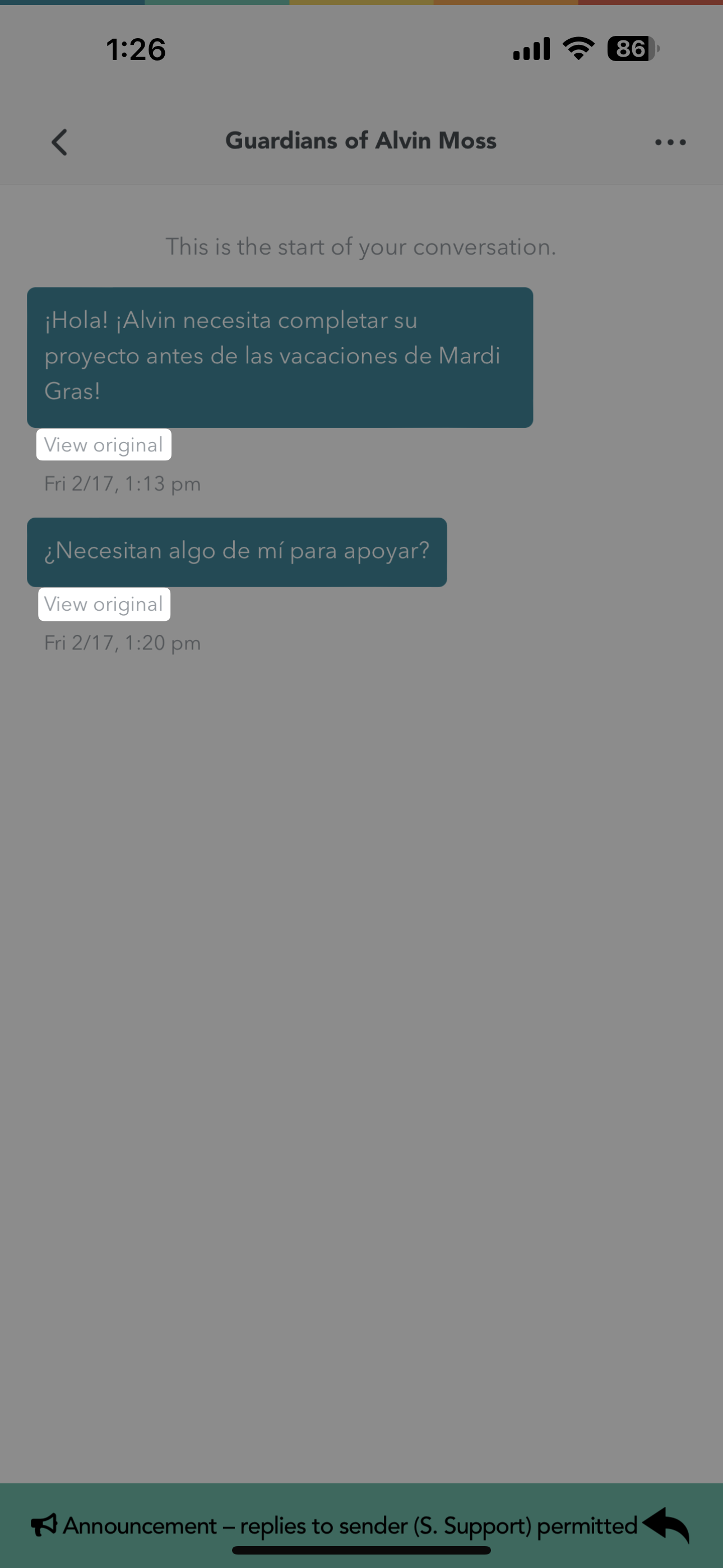The image size is (723, 1568).
Task: Go back from Guardians of Alvin Moss
Action: 59,142
